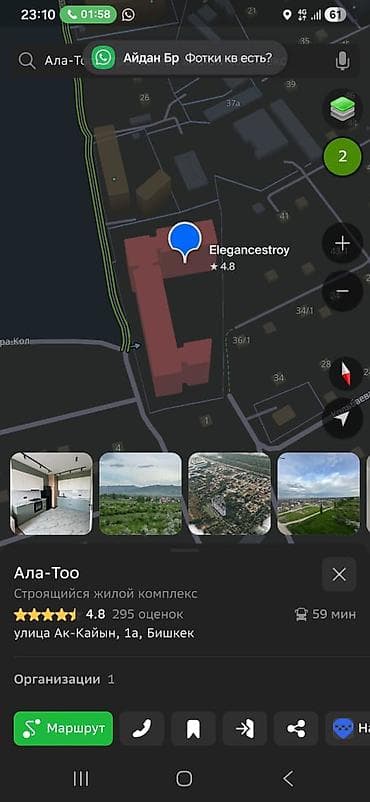Open the map layers button

(342, 108)
